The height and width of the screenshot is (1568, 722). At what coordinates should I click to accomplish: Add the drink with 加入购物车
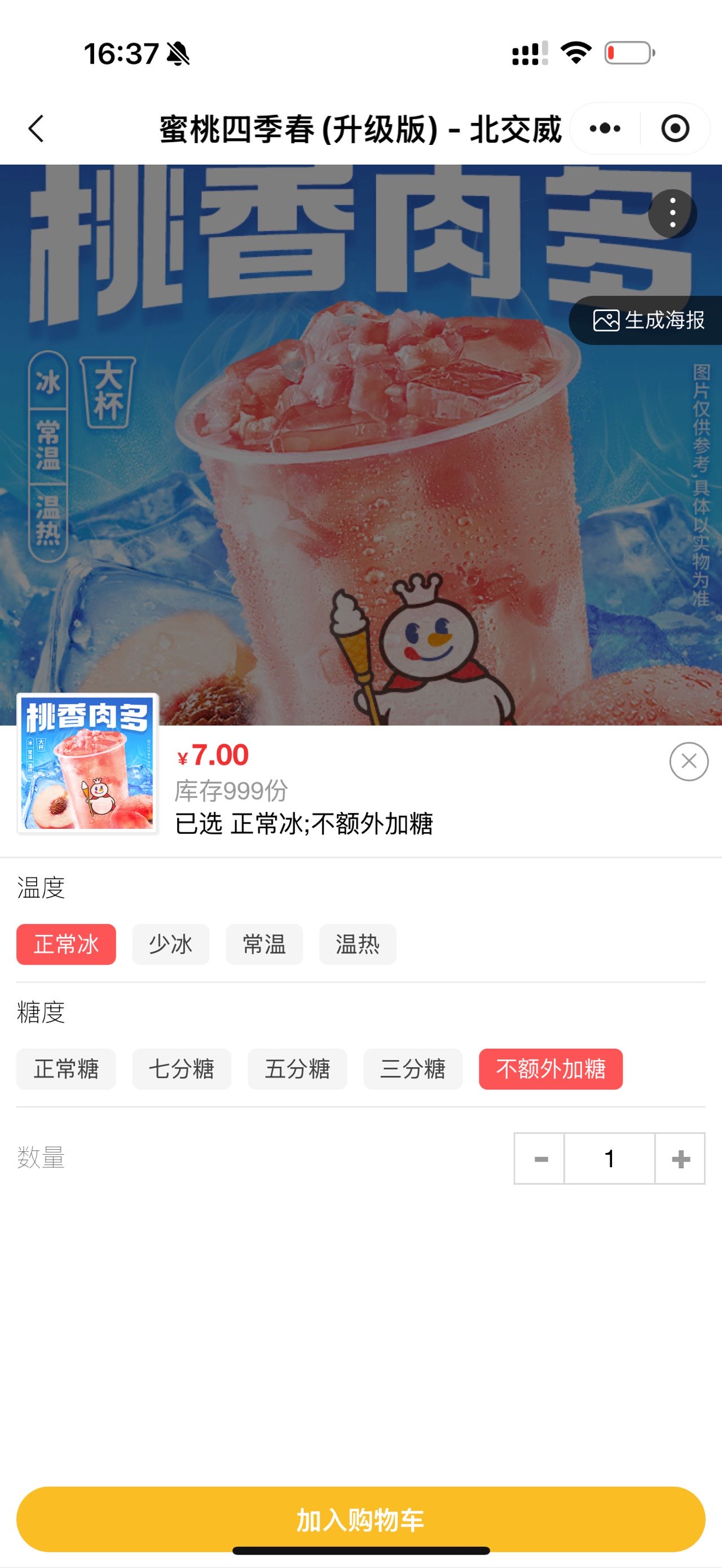[x=360, y=1520]
